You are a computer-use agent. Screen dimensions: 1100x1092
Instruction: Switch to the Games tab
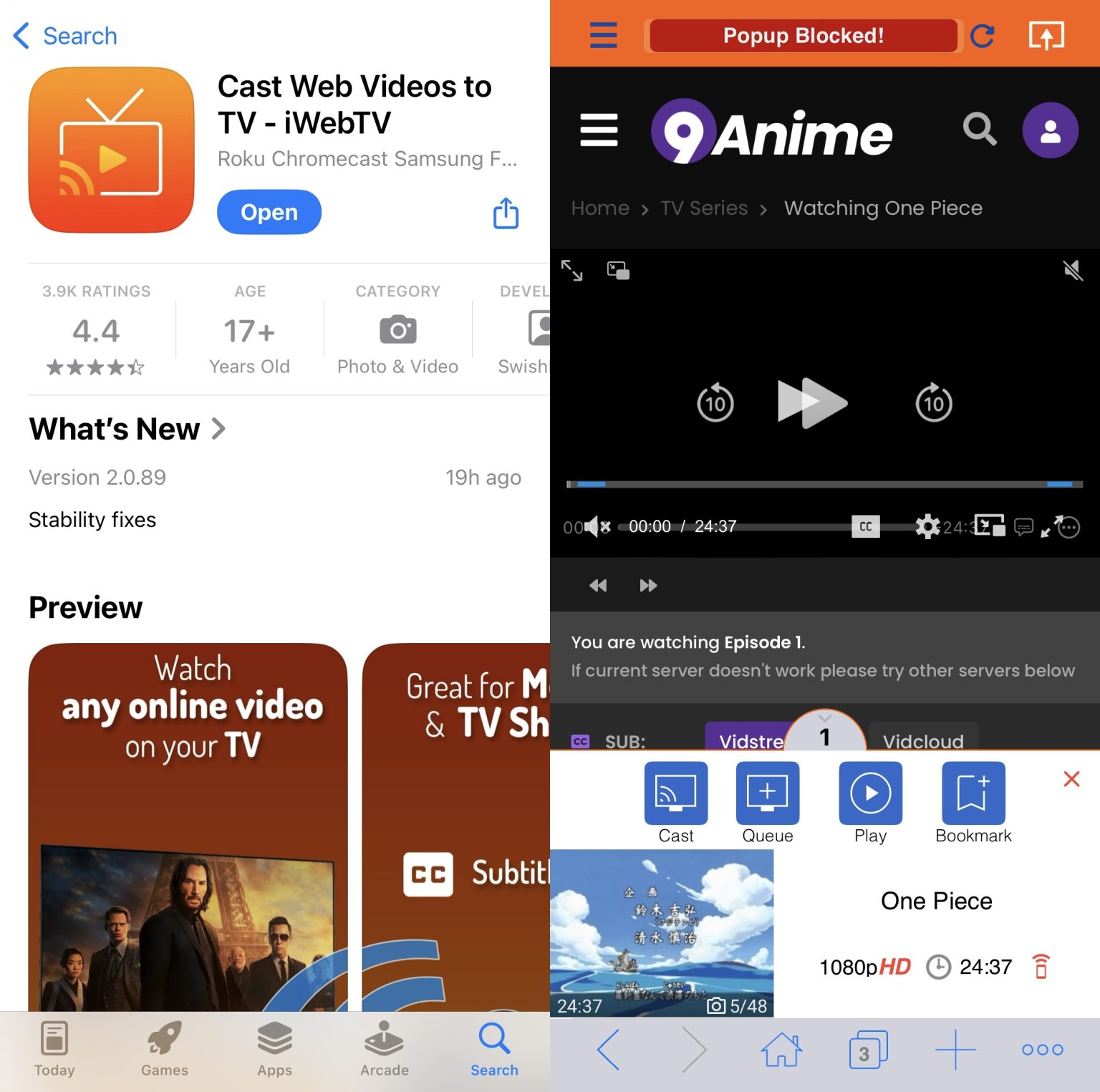pyautogui.click(x=164, y=1048)
